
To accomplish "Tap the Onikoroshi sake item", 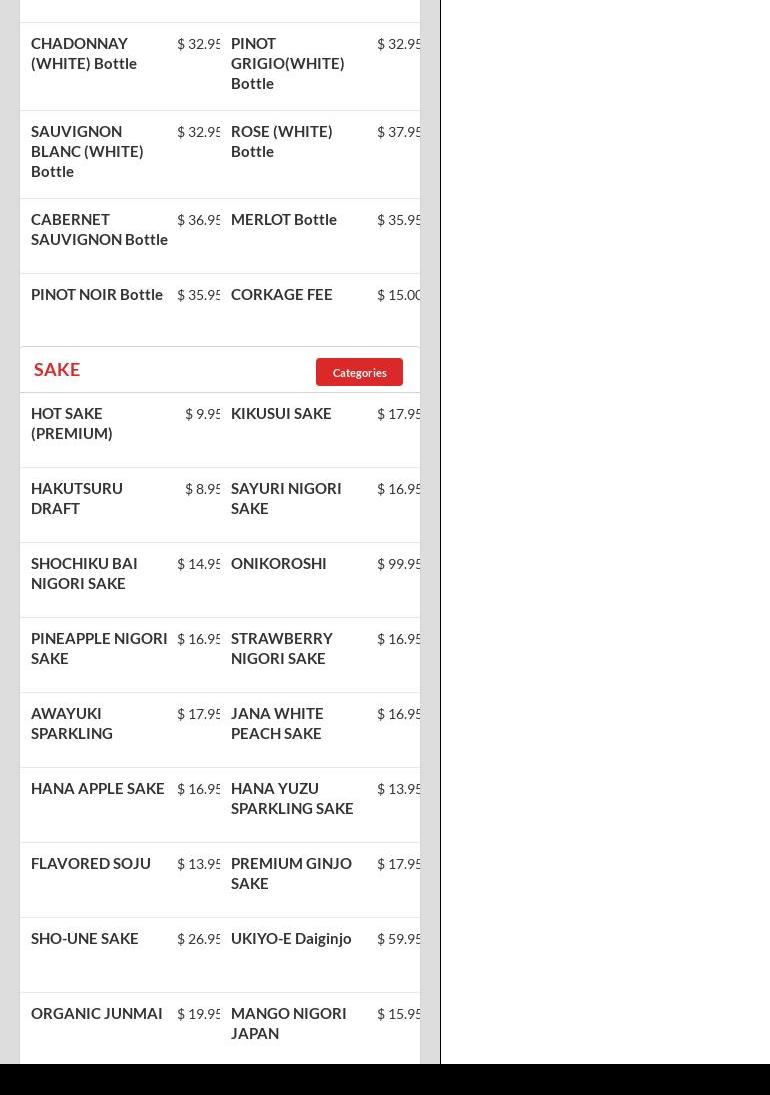I will point(279,563).
